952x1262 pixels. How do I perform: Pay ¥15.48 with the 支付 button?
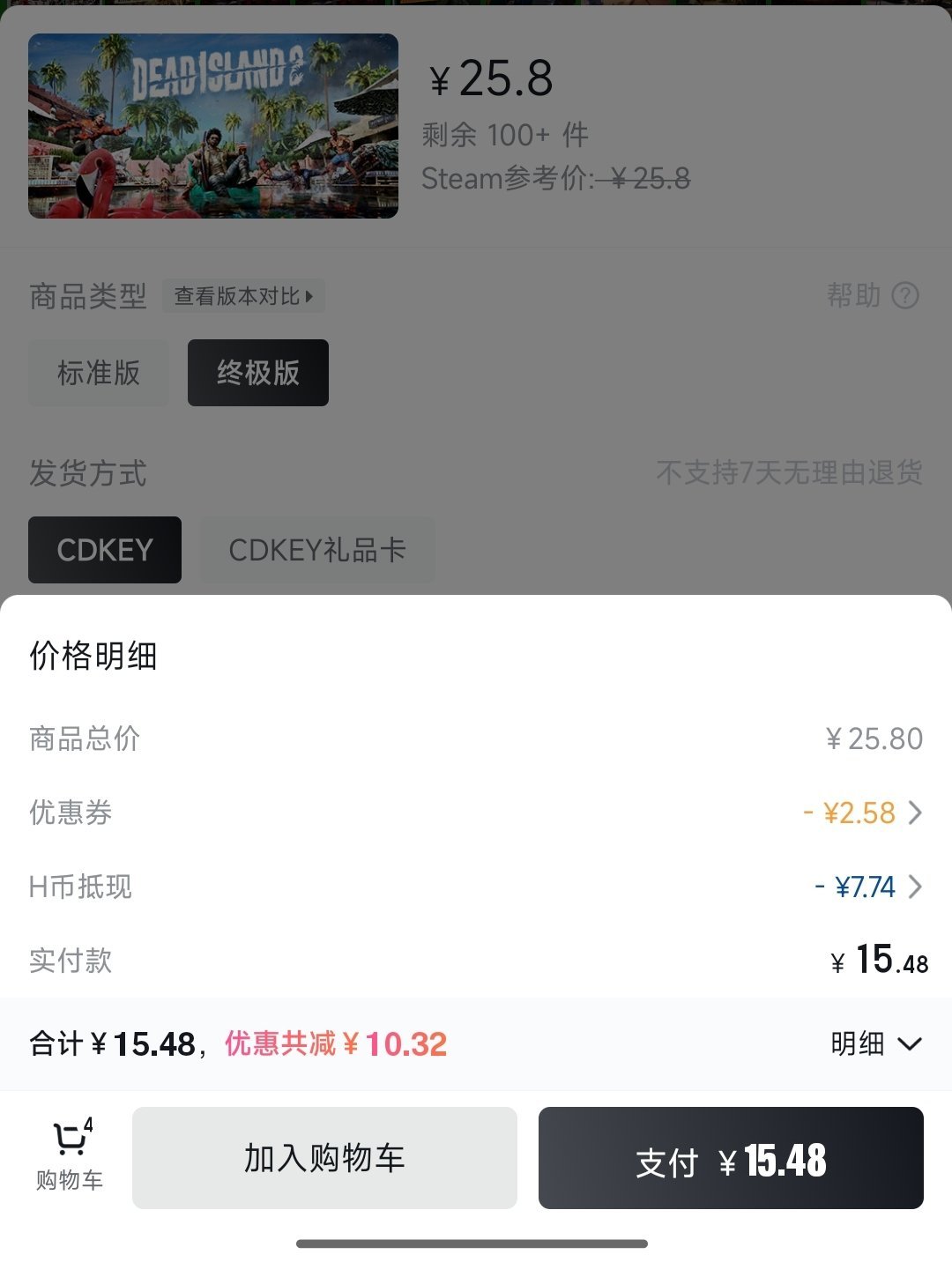(x=731, y=1158)
